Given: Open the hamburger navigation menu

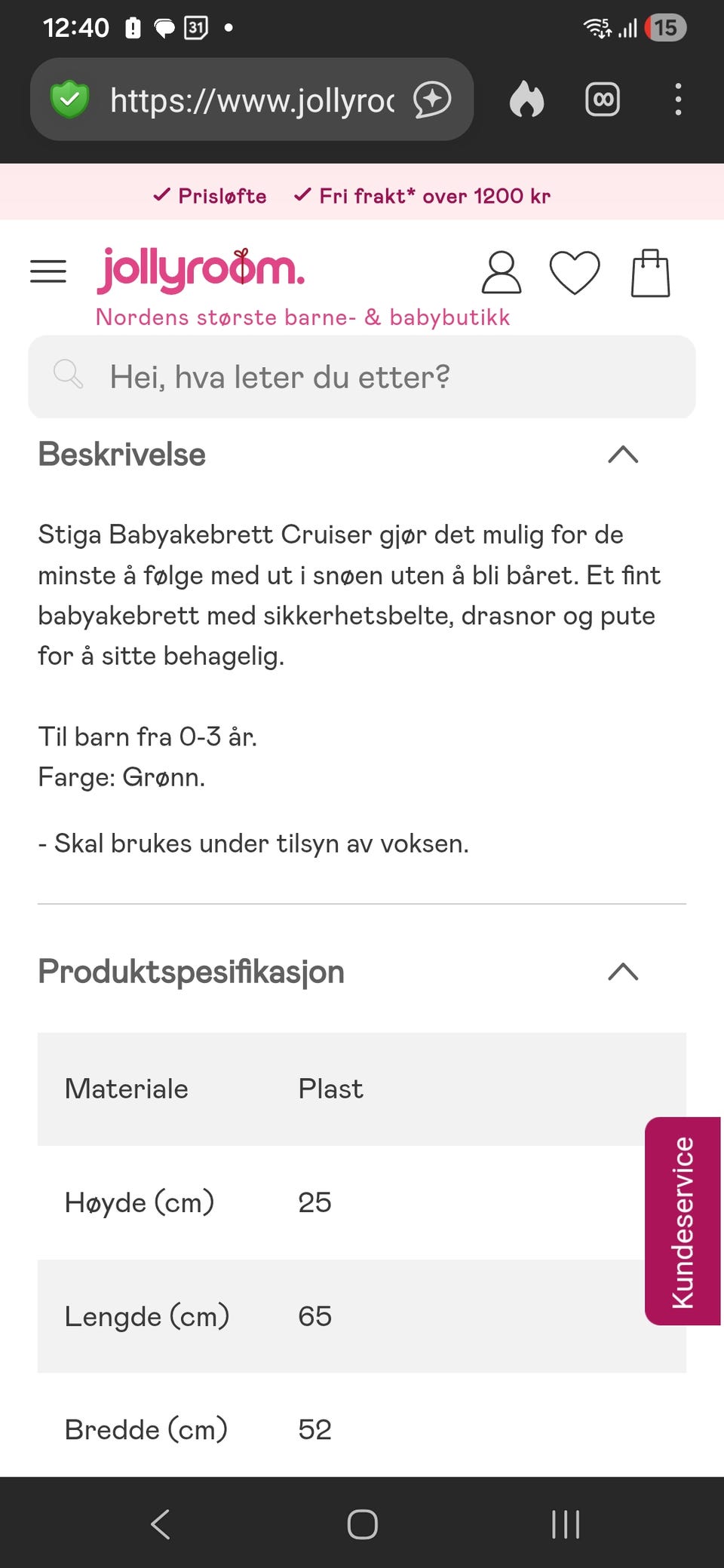Looking at the screenshot, I should (x=48, y=271).
